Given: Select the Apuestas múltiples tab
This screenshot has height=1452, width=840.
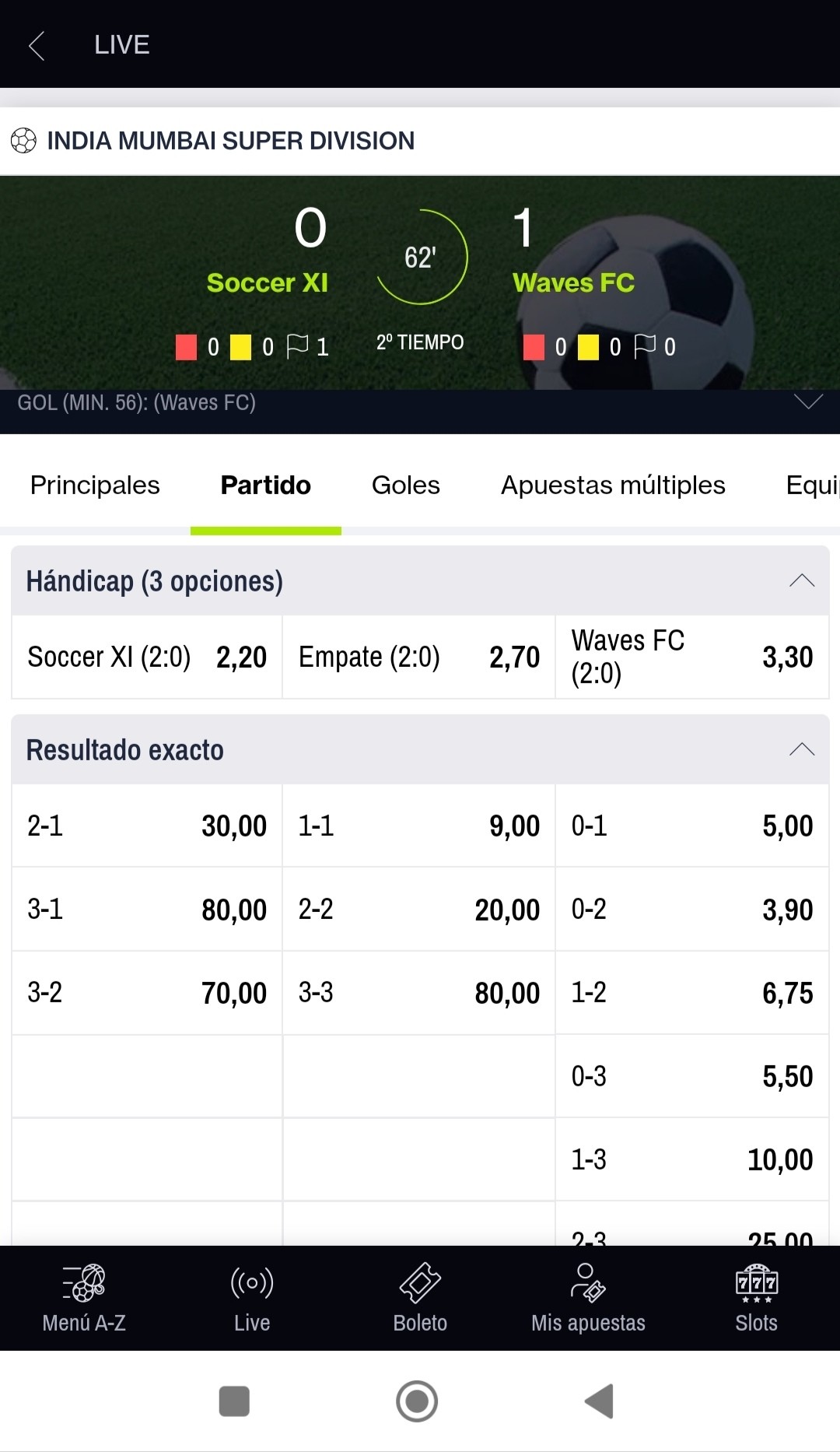Looking at the screenshot, I should [613, 485].
